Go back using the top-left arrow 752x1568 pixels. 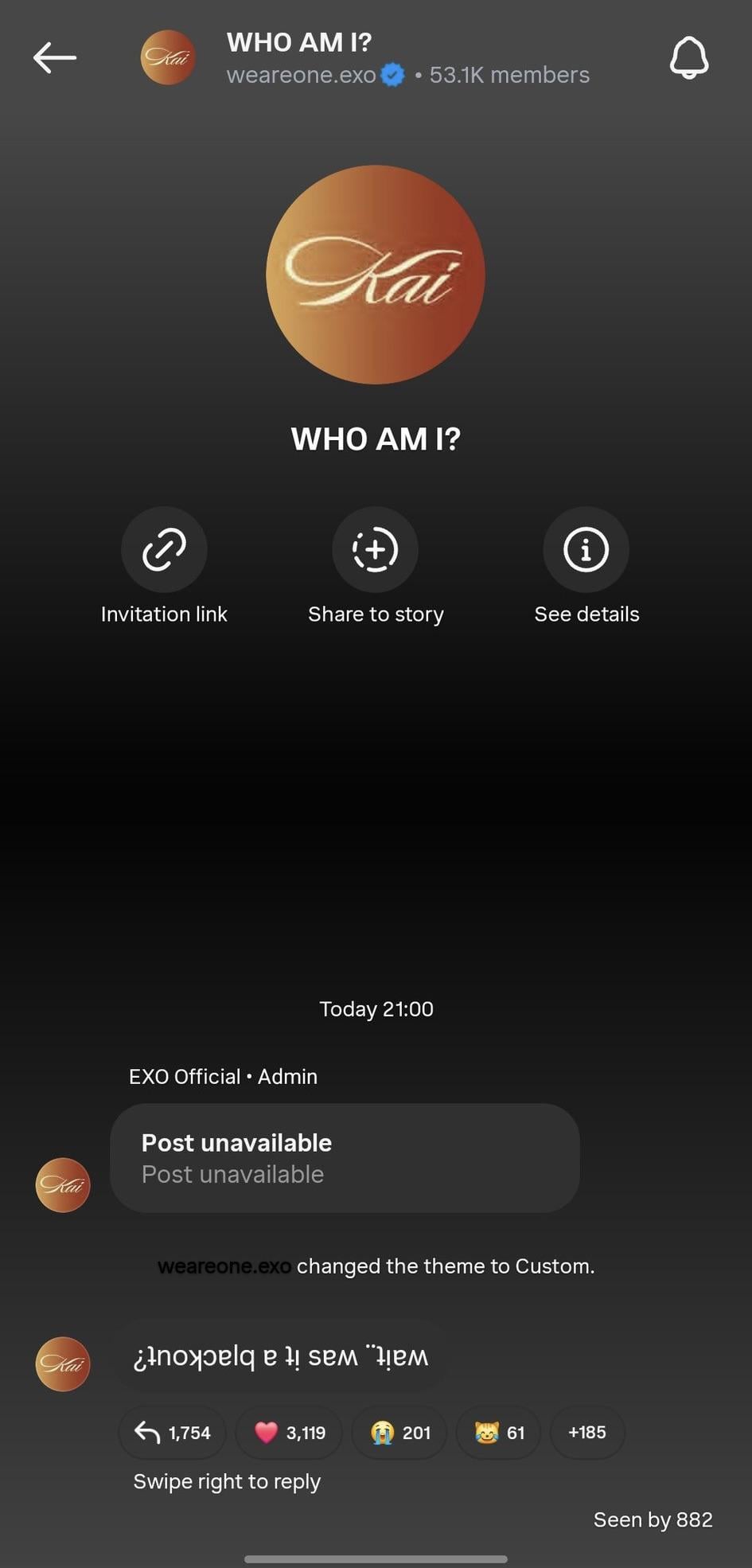(x=54, y=57)
